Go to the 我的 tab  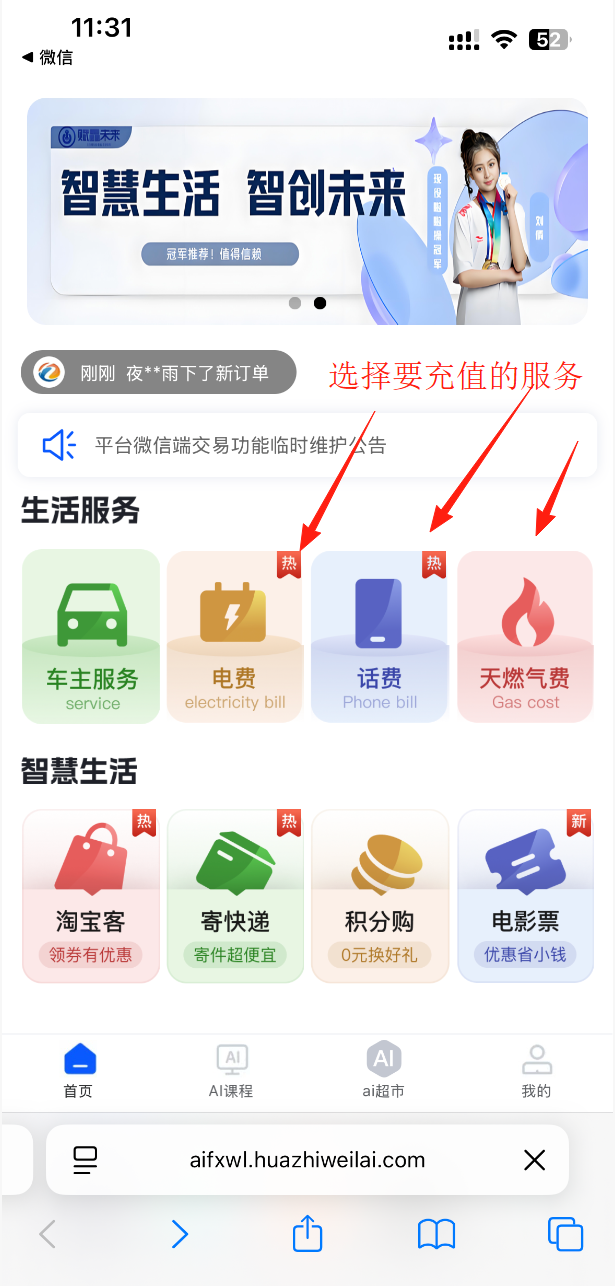[536, 1070]
